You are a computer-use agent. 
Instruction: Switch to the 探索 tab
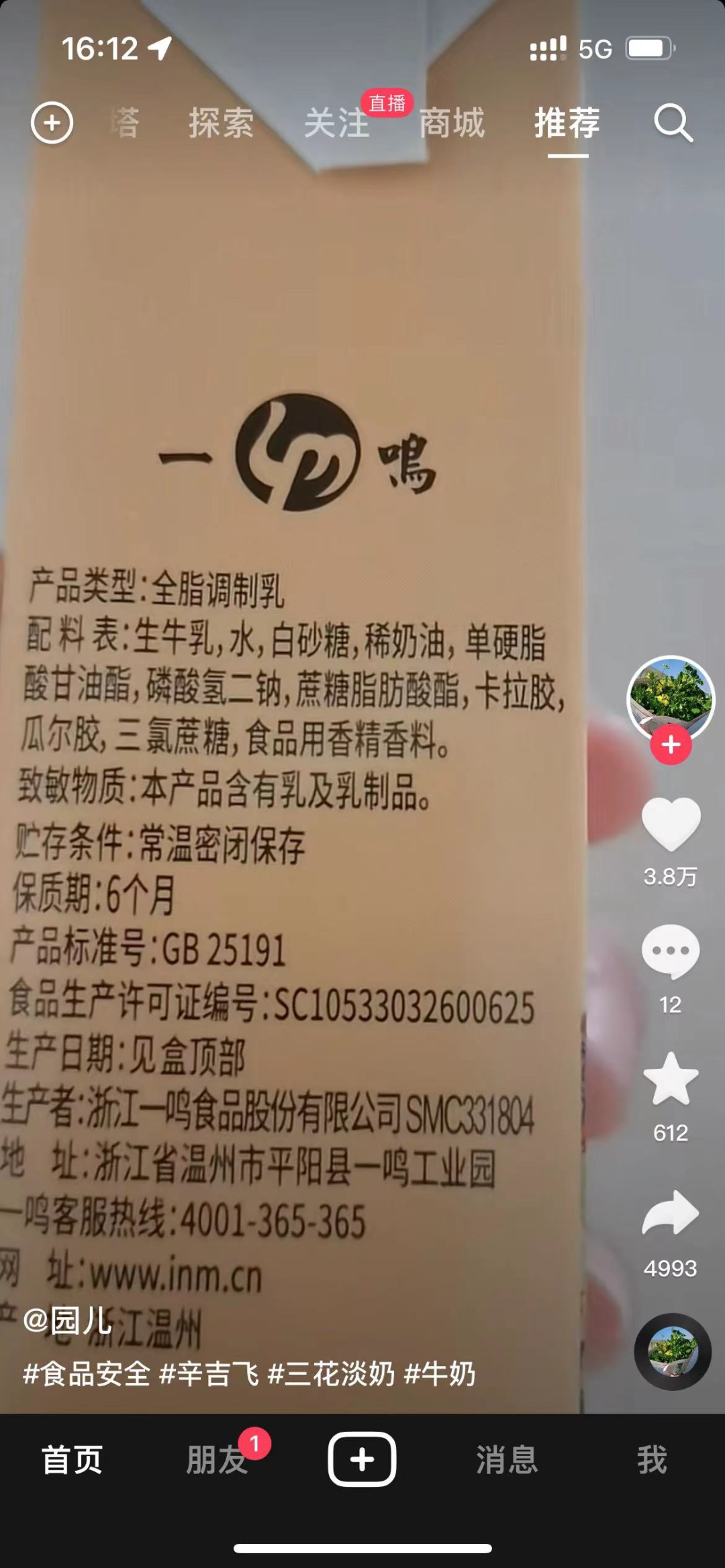point(221,123)
